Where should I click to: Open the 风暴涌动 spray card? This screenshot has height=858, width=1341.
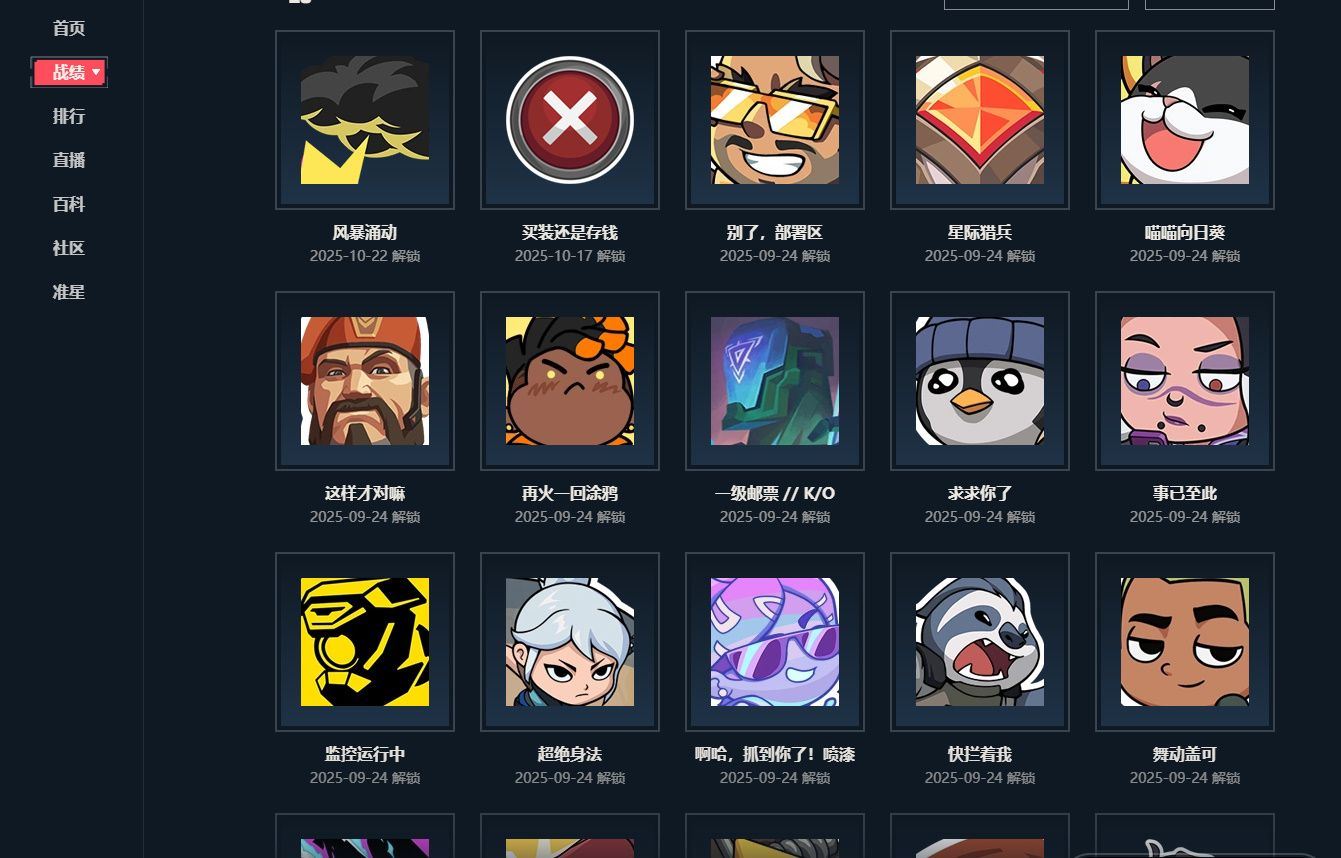click(365, 120)
